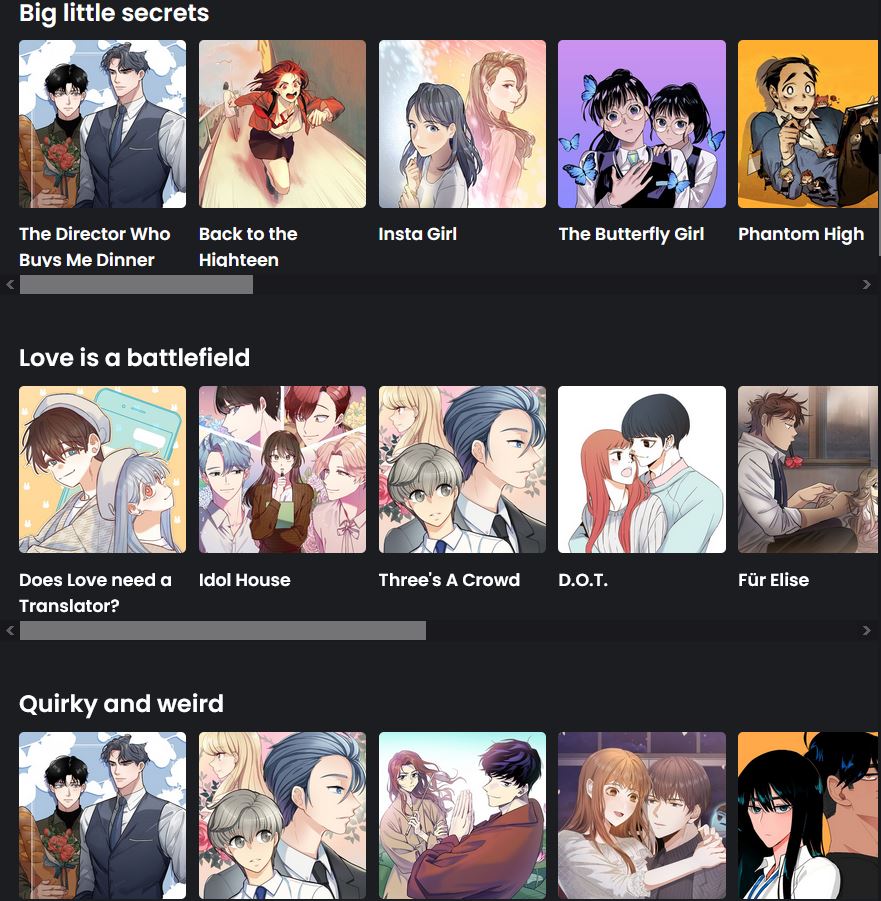Open Idol House series

coord(282,470)
